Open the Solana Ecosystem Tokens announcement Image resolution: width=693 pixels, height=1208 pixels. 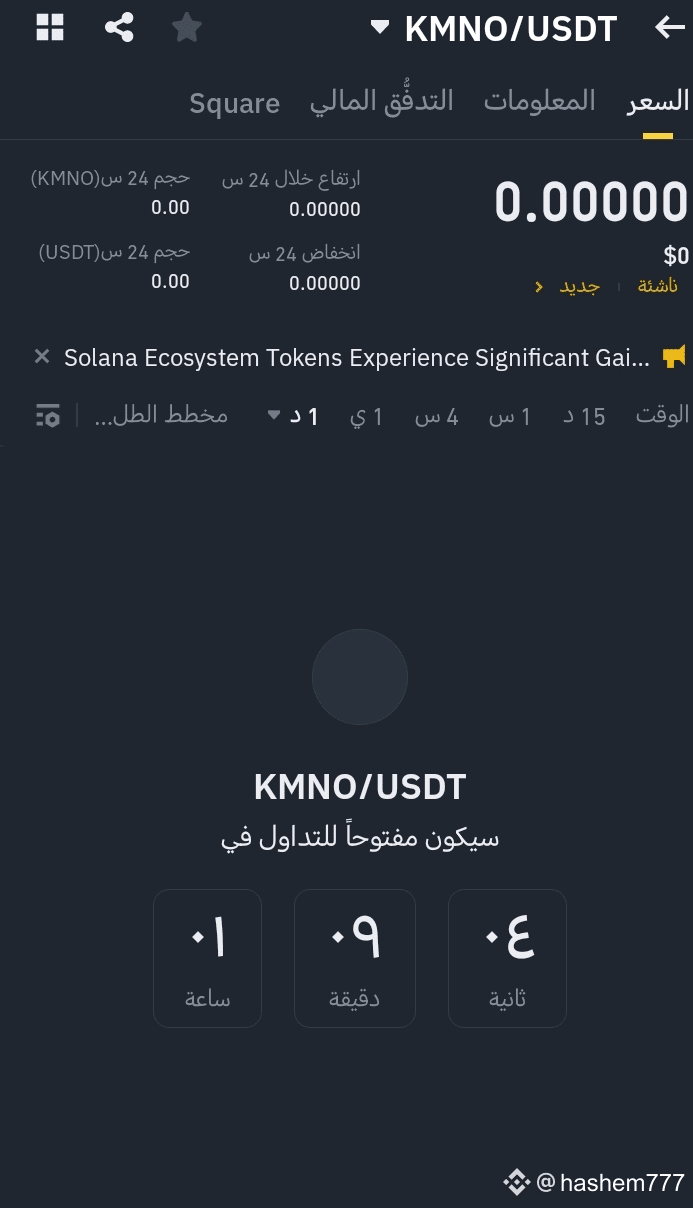[x=357, y=357]
